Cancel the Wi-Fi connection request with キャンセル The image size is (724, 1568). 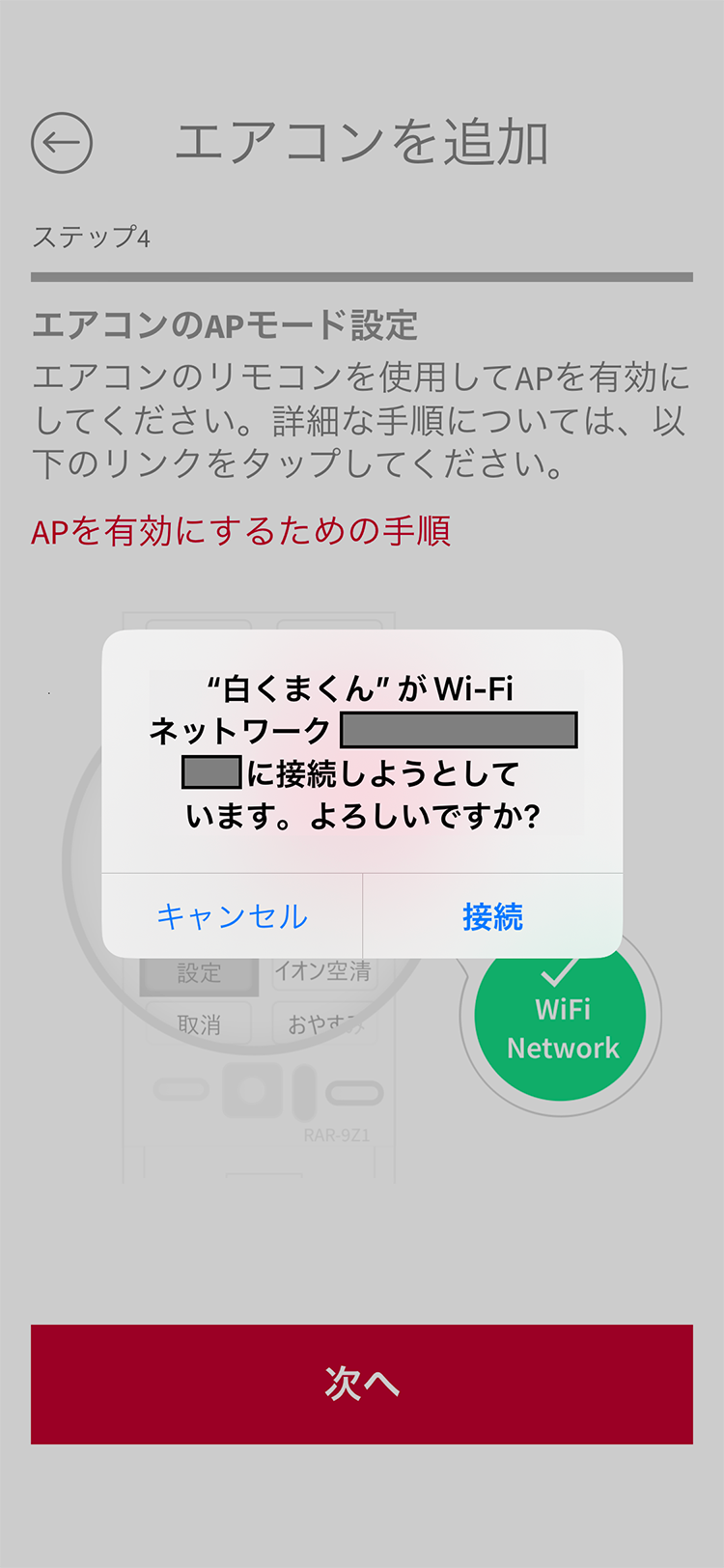[232, 916]
